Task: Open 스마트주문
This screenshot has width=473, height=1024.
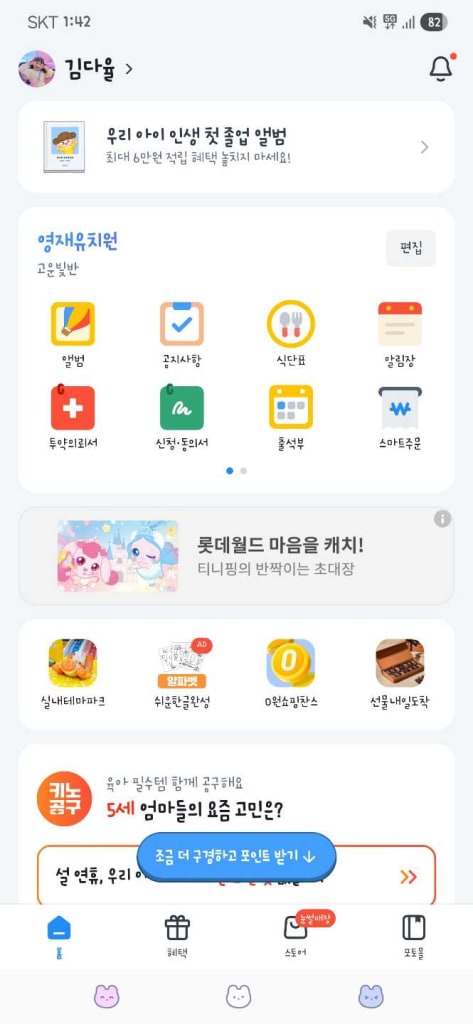Action: [400, 417]
